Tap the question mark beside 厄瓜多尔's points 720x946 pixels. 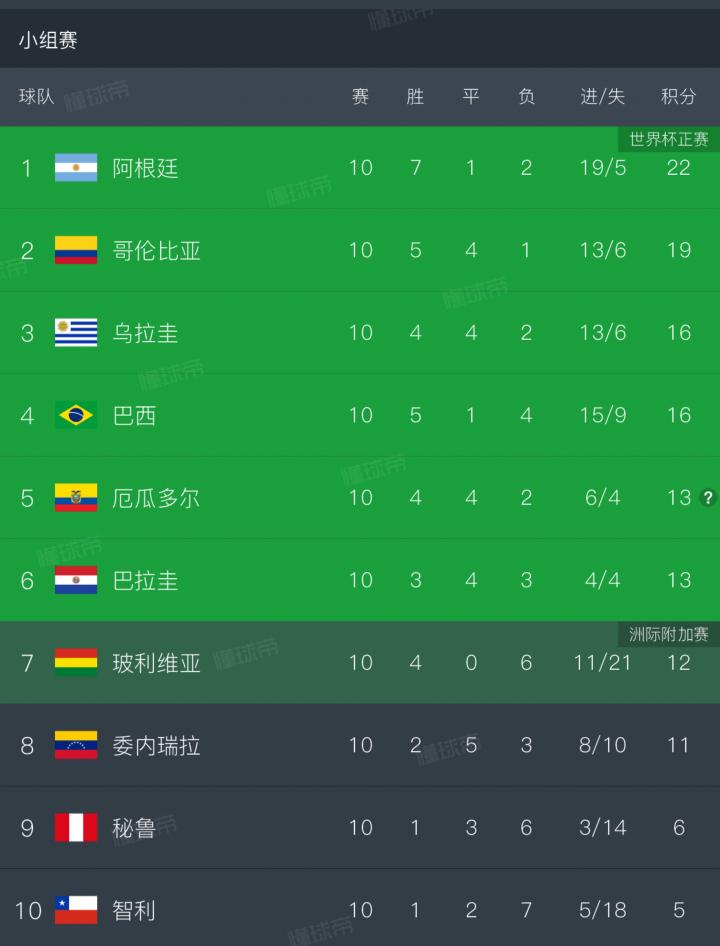(708, 497)
